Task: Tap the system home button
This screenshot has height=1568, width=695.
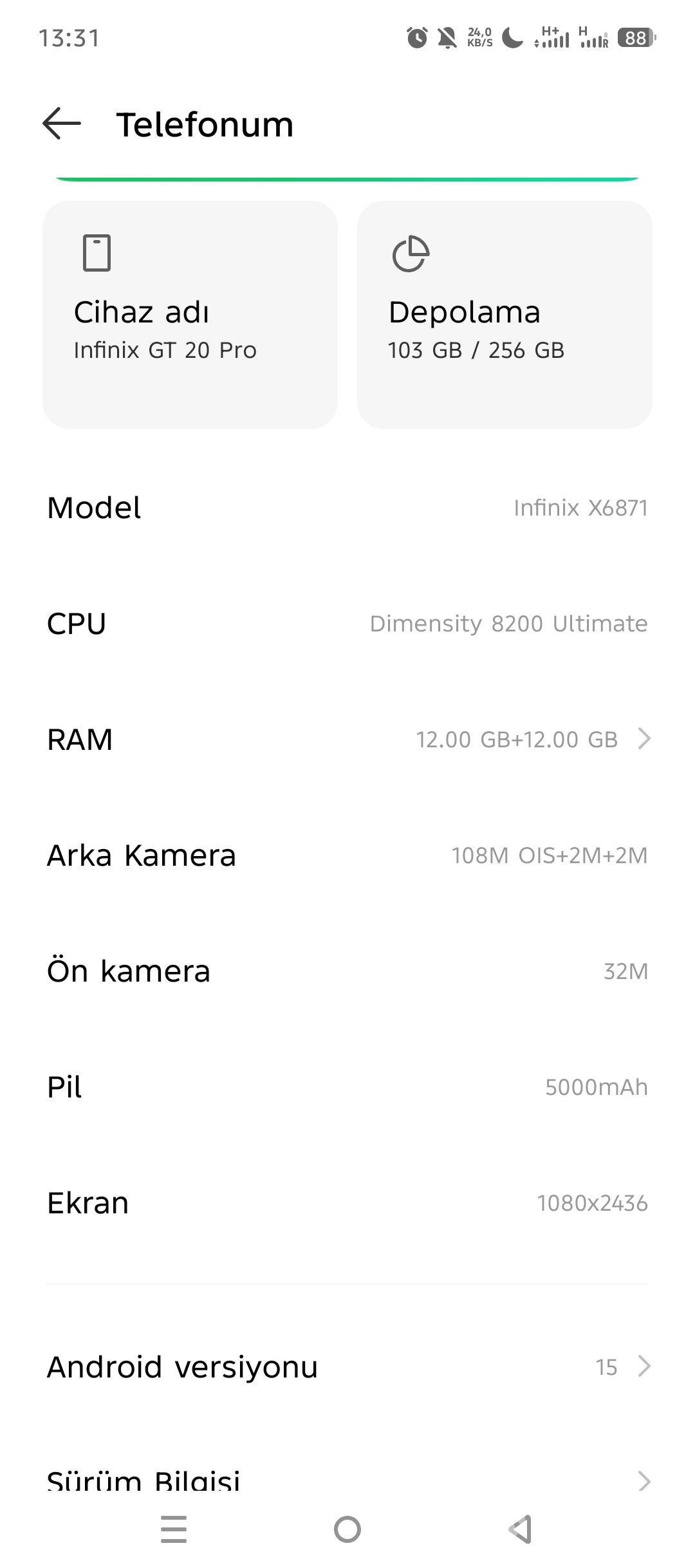Action: (347, 1529)
